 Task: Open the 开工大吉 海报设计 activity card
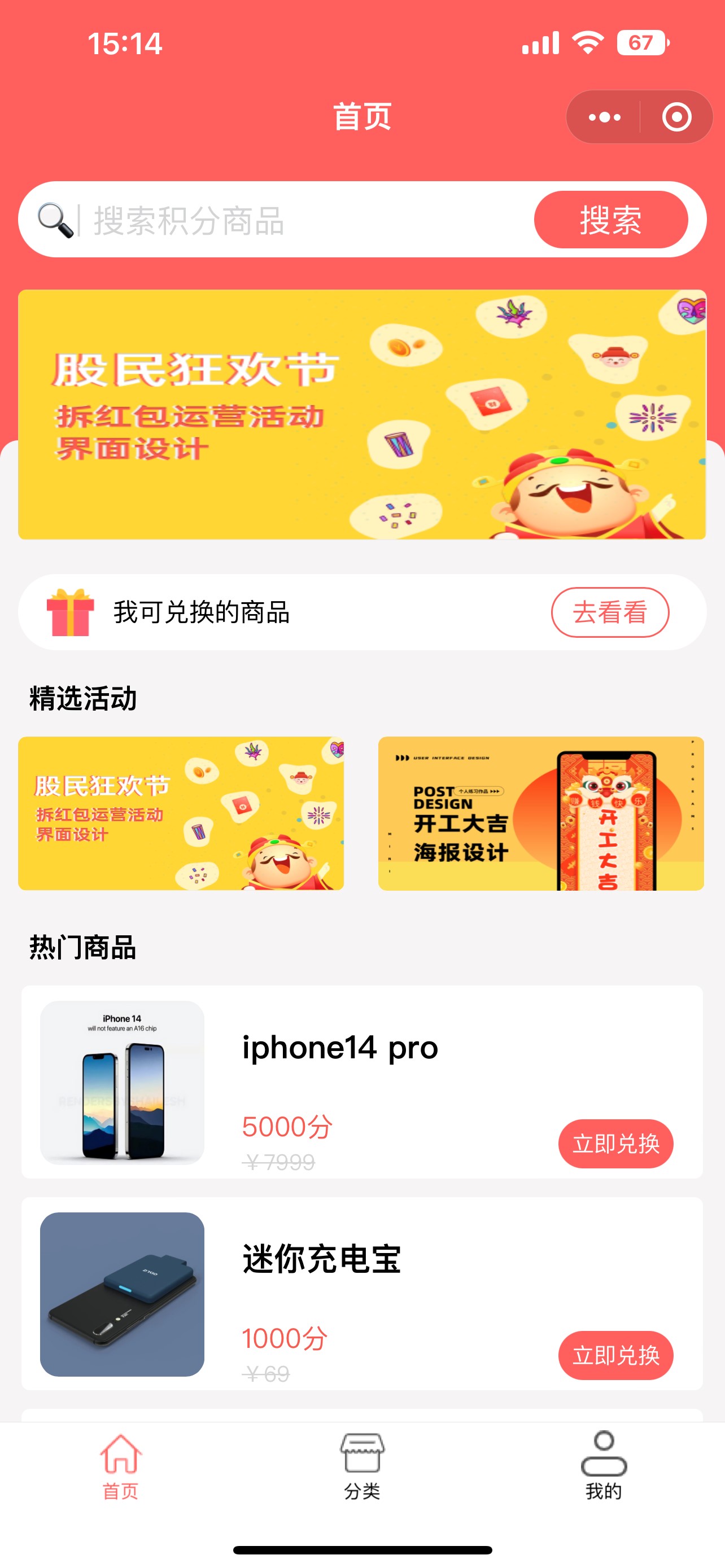[540, 813]
